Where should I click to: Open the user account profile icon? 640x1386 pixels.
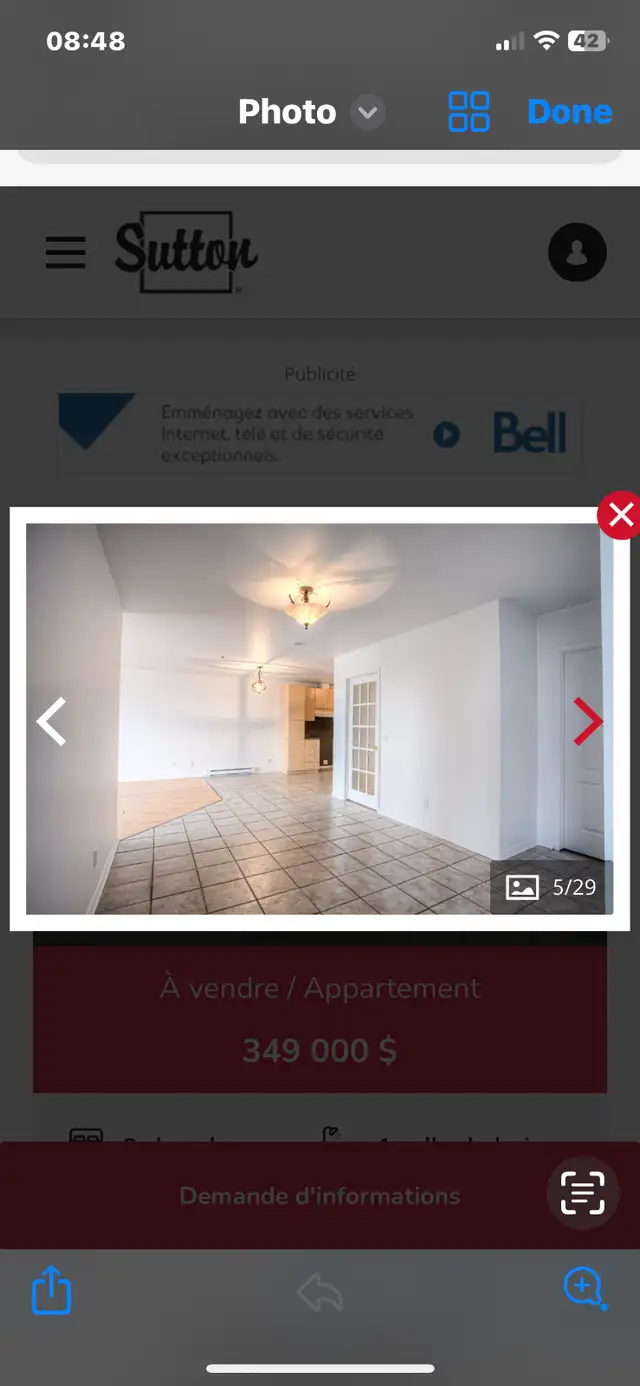click(x=577, y=252)
